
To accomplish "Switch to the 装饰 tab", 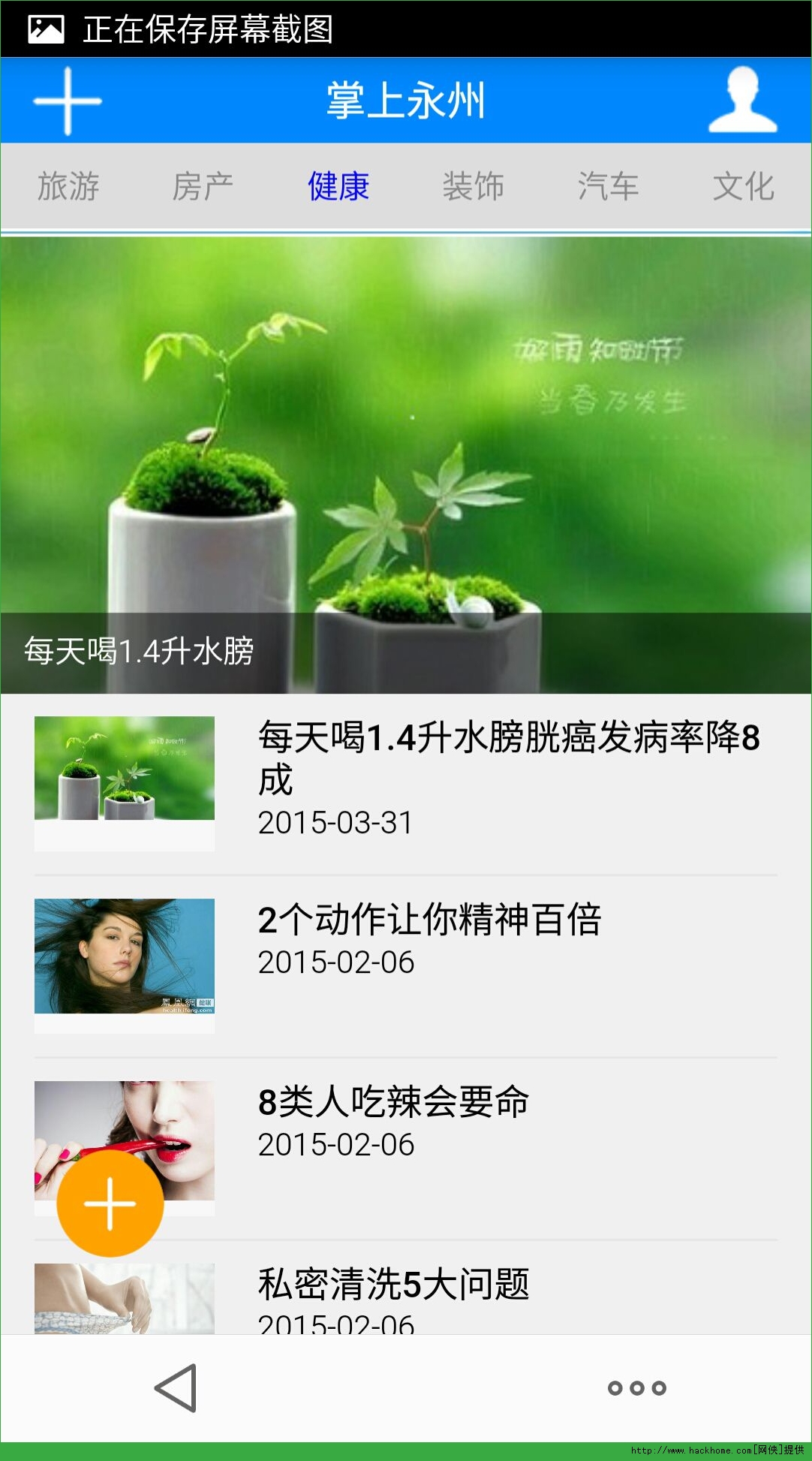I will pos(473,186).
